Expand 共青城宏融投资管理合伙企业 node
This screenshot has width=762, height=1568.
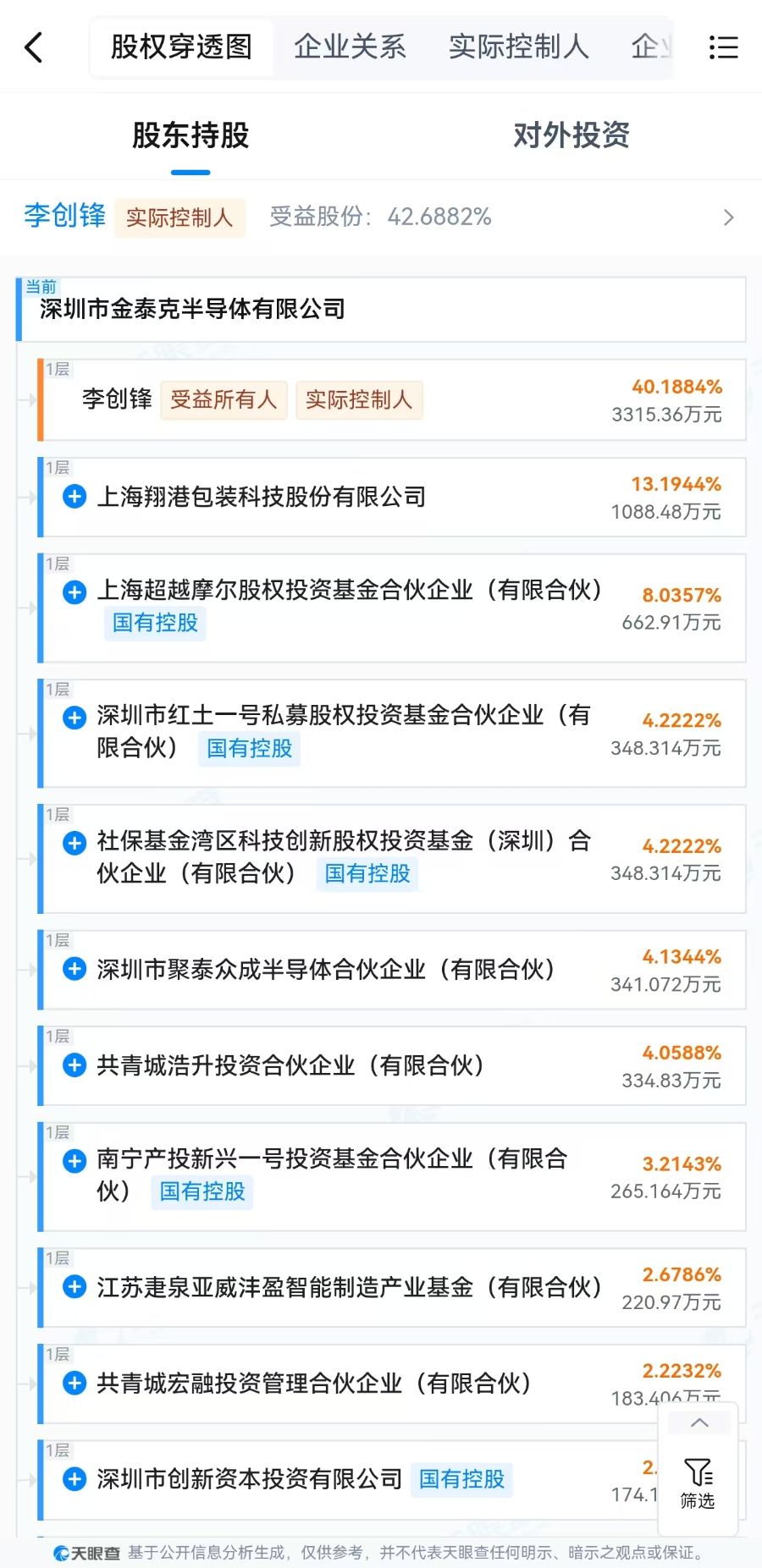(75, 1383)
